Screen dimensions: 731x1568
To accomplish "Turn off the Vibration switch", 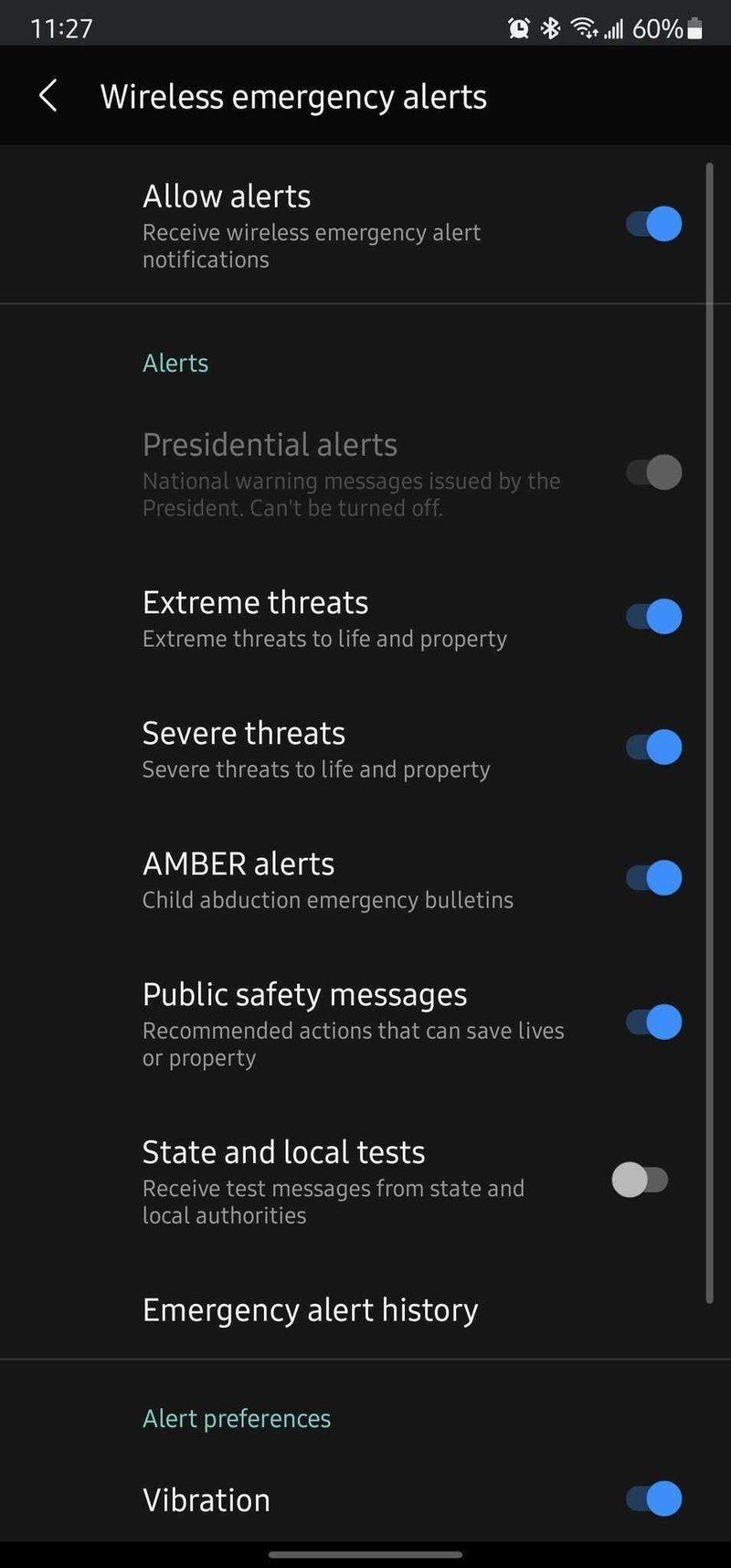I will click(650, 1499).
